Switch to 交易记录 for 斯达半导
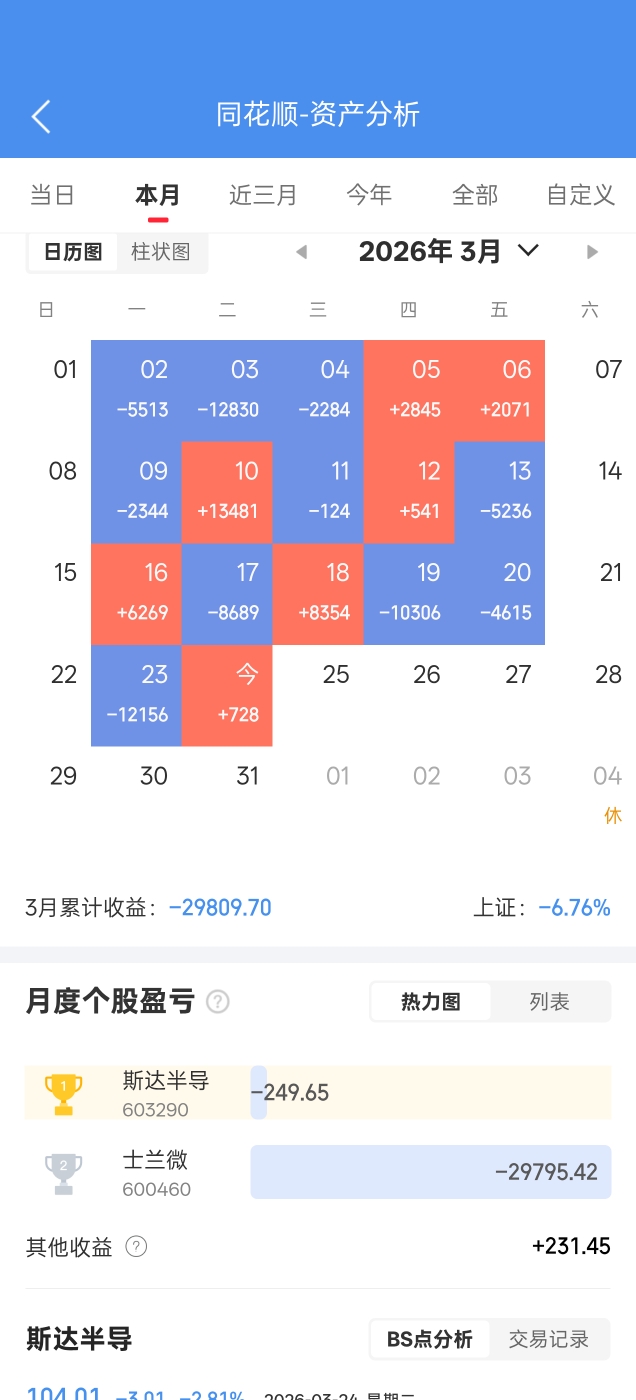636x1400 pixels. 549,1339
